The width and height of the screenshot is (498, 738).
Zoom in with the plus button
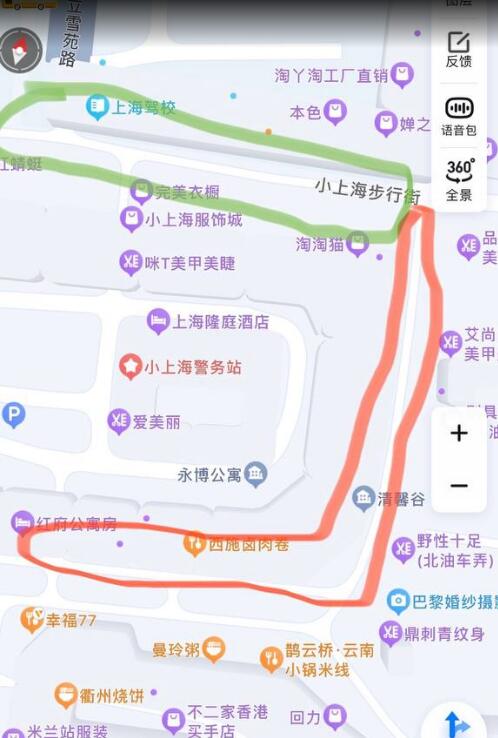click(x=459, y=433)
